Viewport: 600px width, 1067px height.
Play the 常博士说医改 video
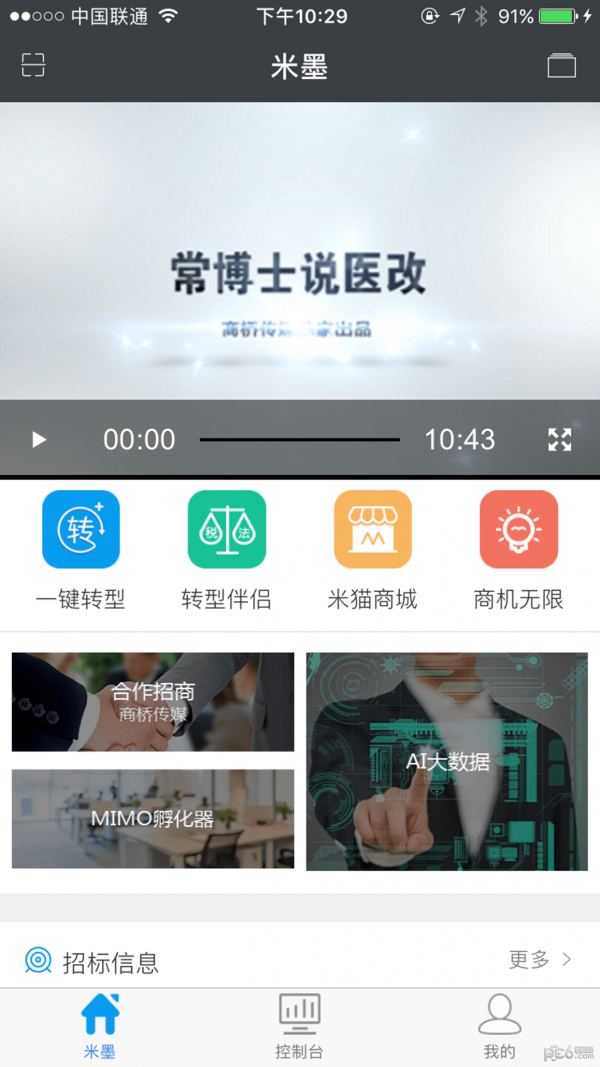click(x=39, y=439)
